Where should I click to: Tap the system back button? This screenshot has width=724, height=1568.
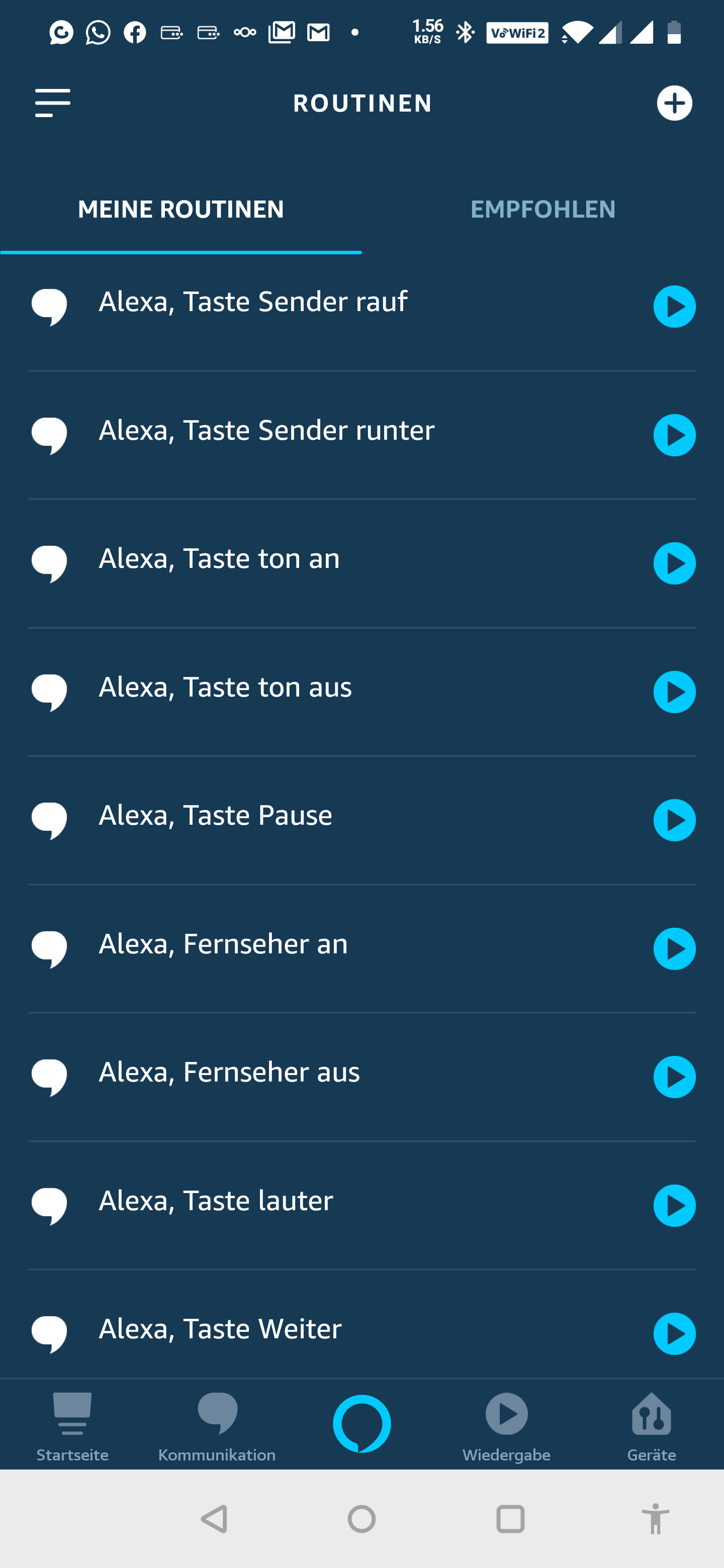tap(214, 1519)
